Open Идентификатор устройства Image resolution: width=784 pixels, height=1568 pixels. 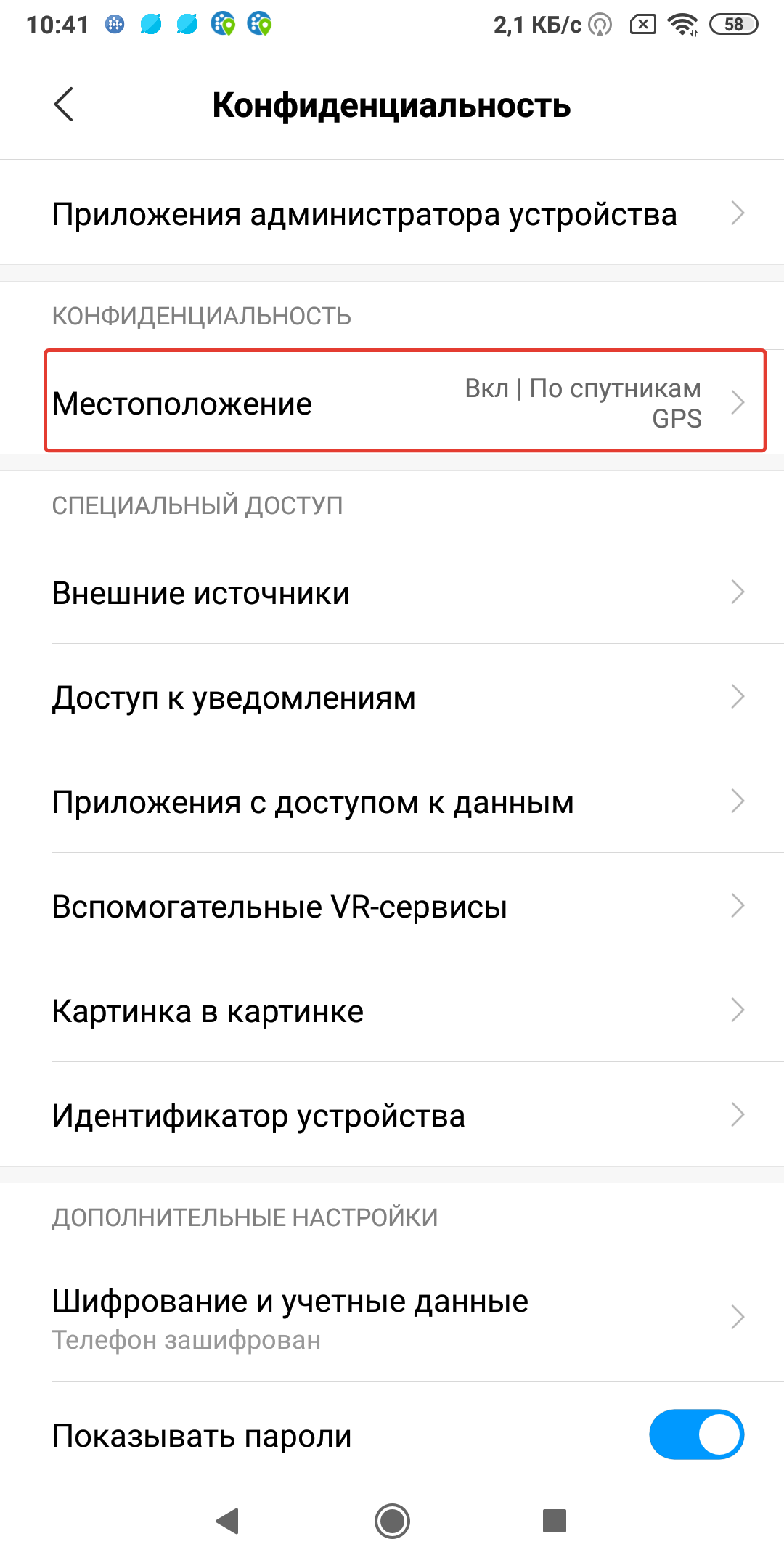pos(392,1115)
